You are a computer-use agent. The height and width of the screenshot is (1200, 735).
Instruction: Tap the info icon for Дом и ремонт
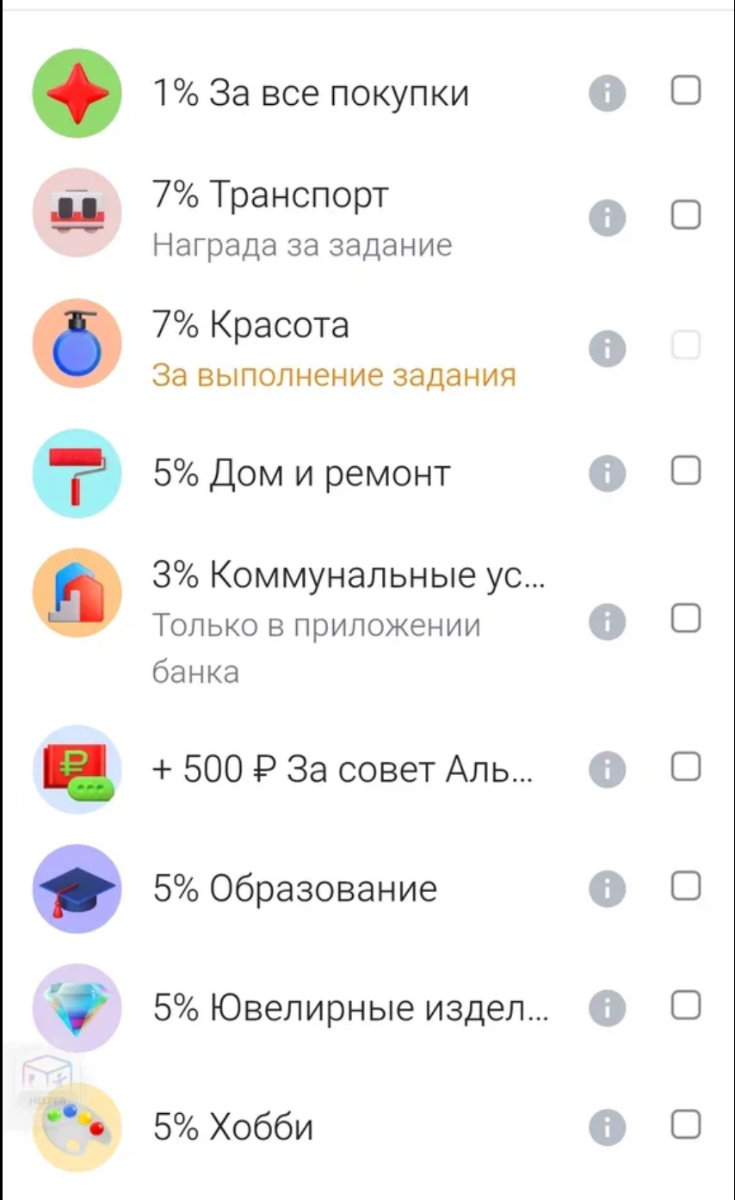point(607,472)
